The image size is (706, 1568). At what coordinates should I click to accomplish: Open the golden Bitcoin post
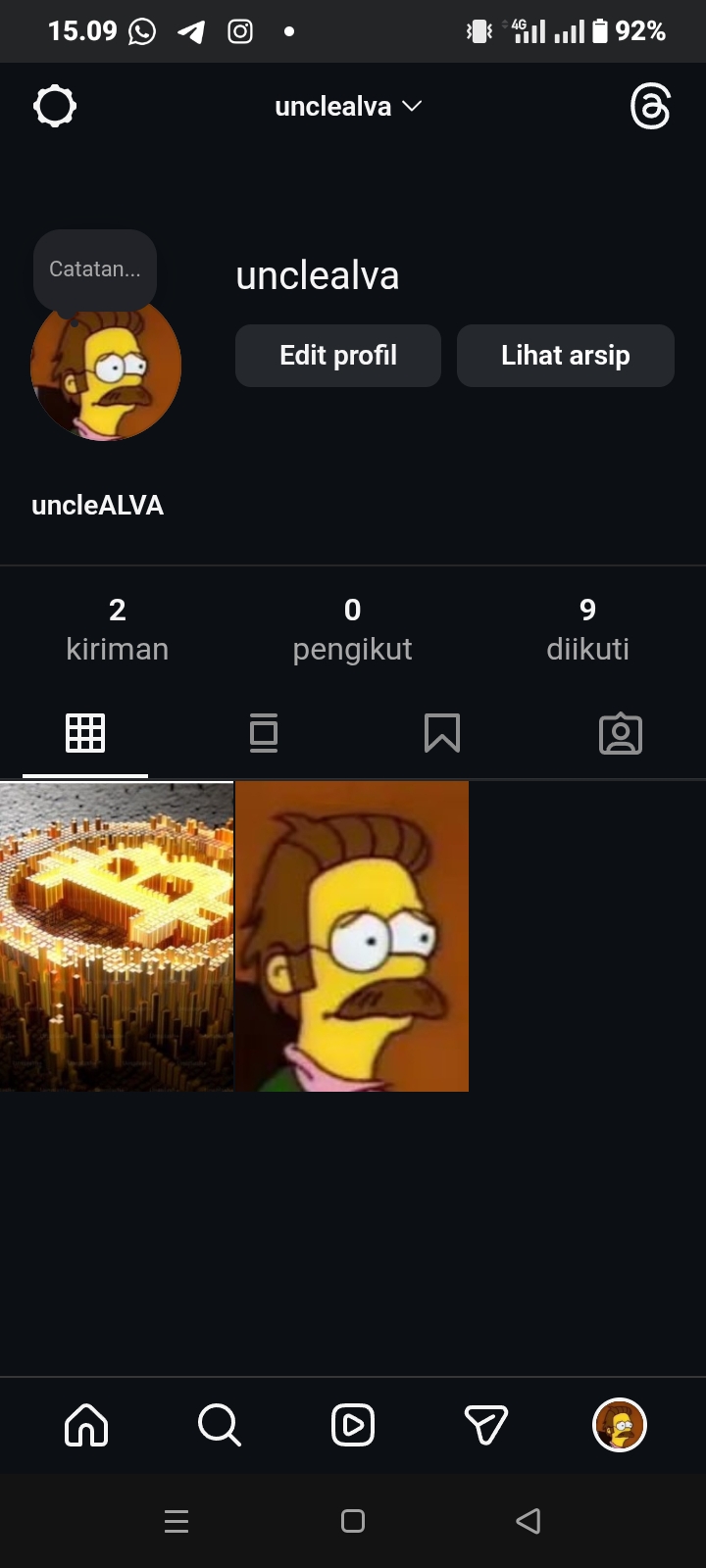[x=117, y=936]
